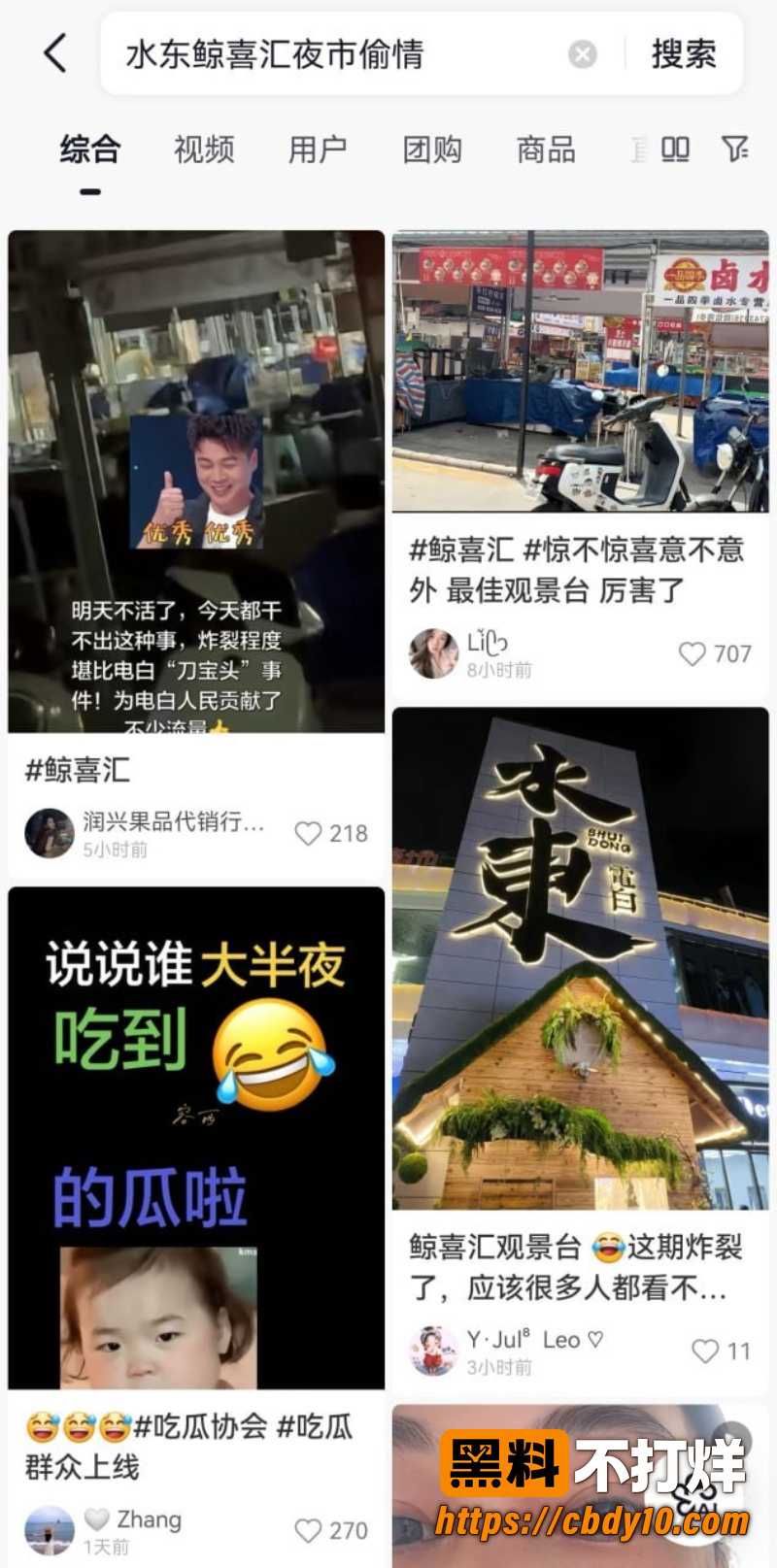View 润兴果品代销行 profile avatar
Image resolution: width=777 pixels, height=1568 pixels.
coord(50,833)
